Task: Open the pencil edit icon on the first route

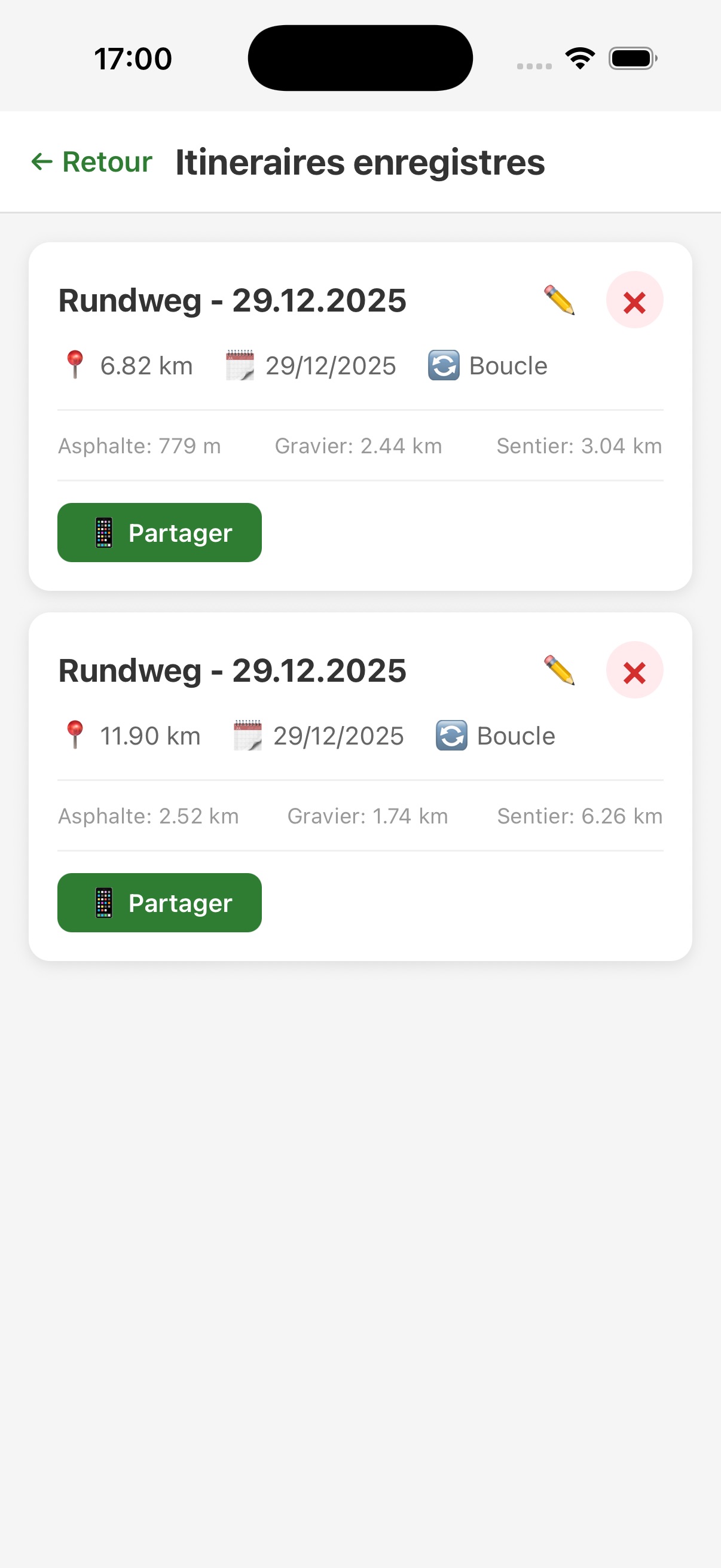Action: [x=560, y=301]
